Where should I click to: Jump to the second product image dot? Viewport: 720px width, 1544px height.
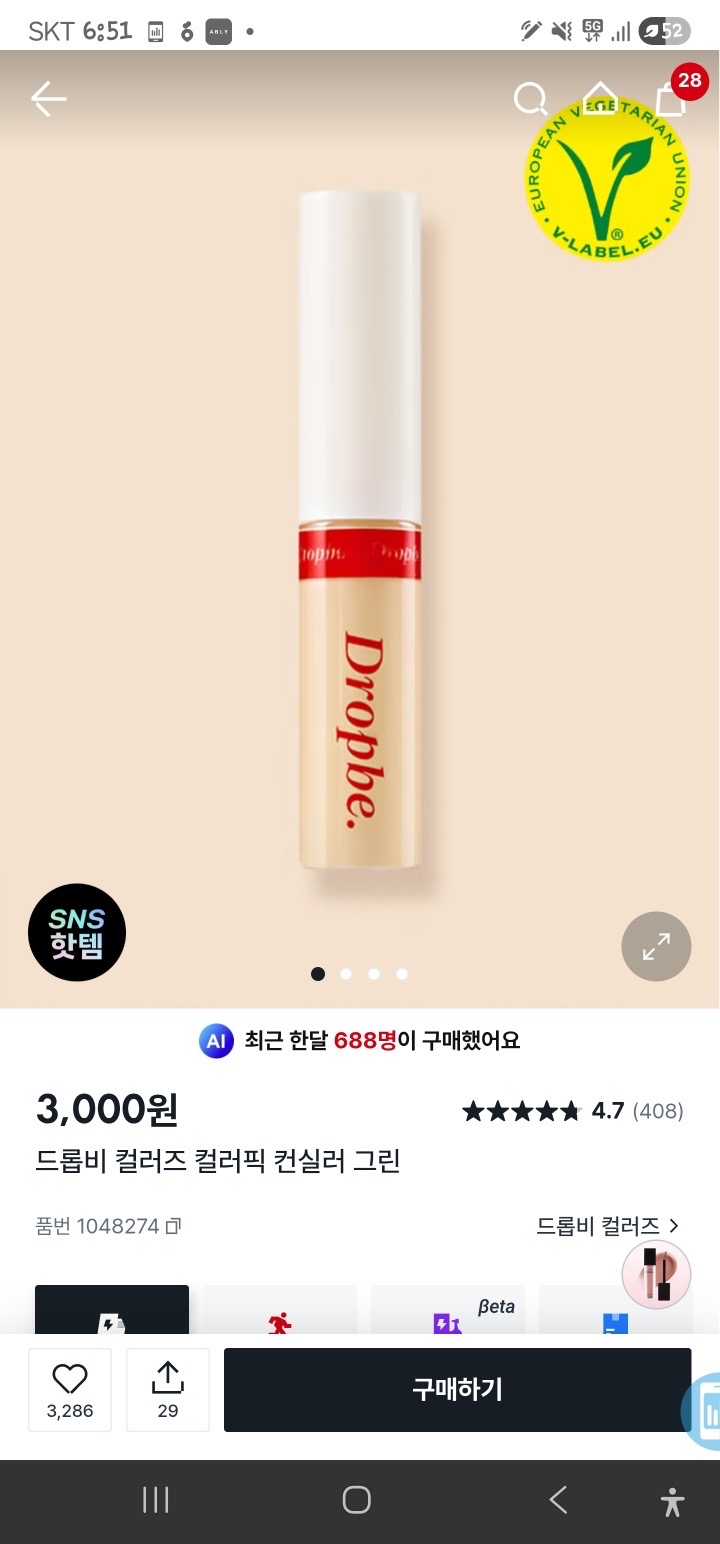(346, 974)
